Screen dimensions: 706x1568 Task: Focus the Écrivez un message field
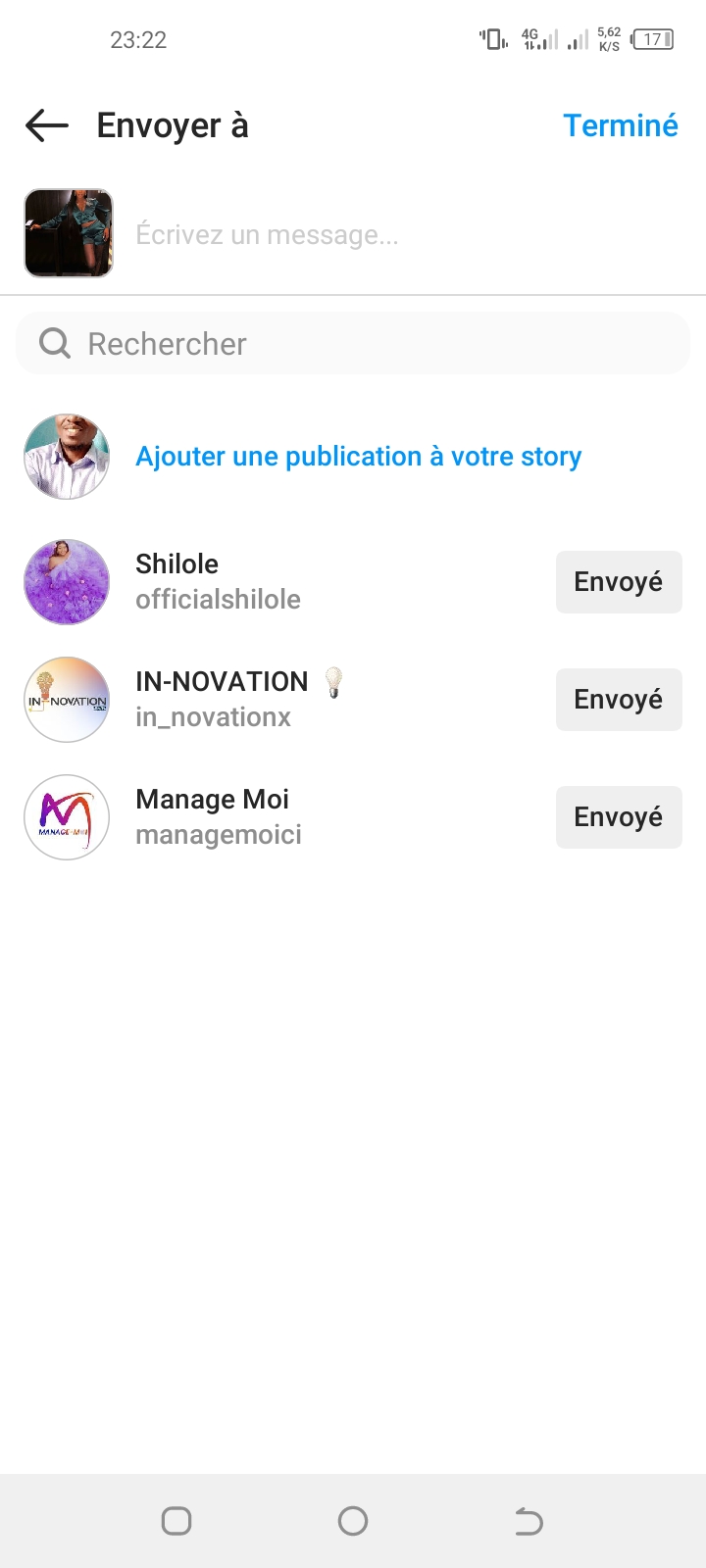pos(392,235)
